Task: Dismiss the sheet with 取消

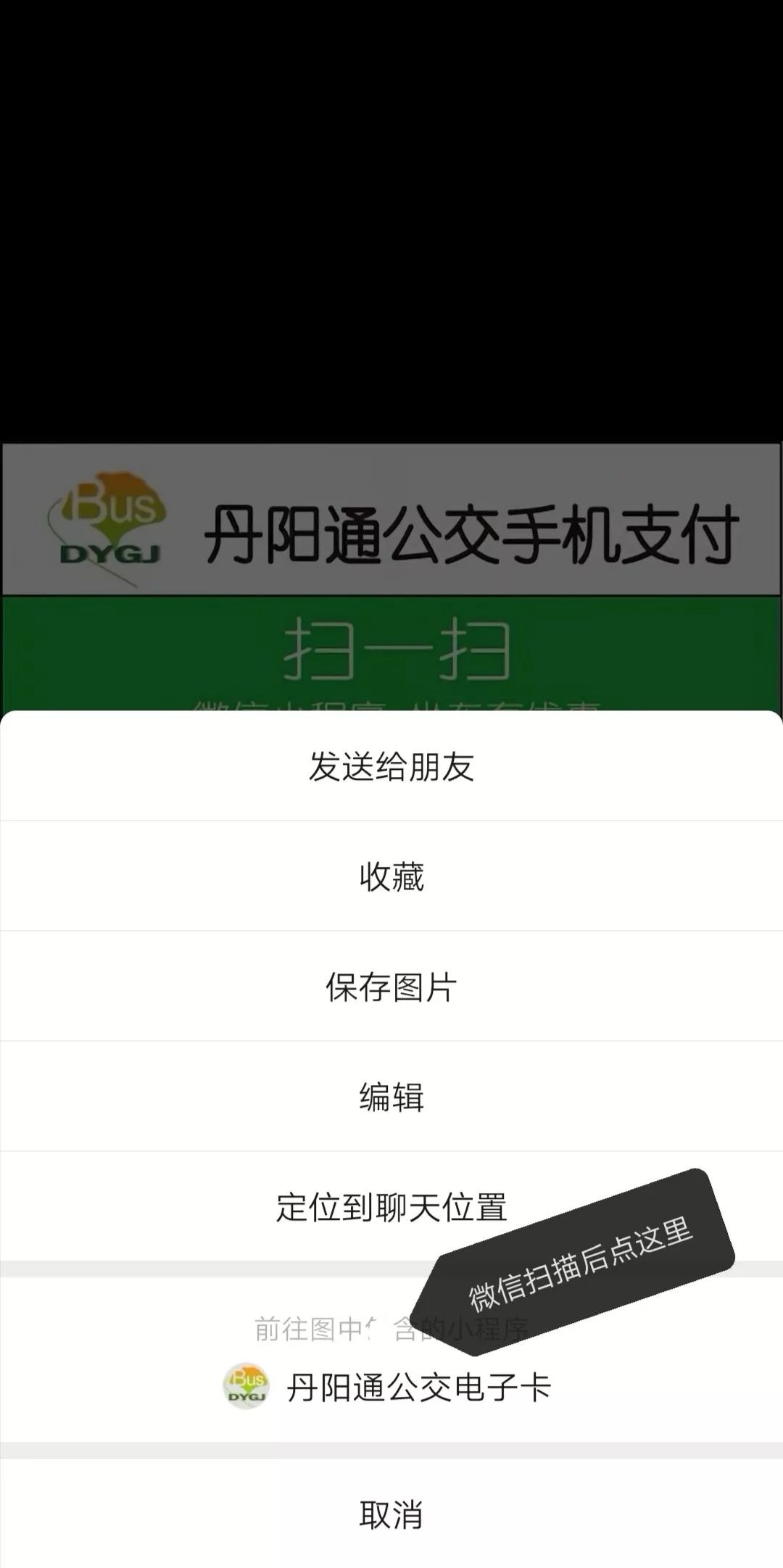Action: 391,1514
